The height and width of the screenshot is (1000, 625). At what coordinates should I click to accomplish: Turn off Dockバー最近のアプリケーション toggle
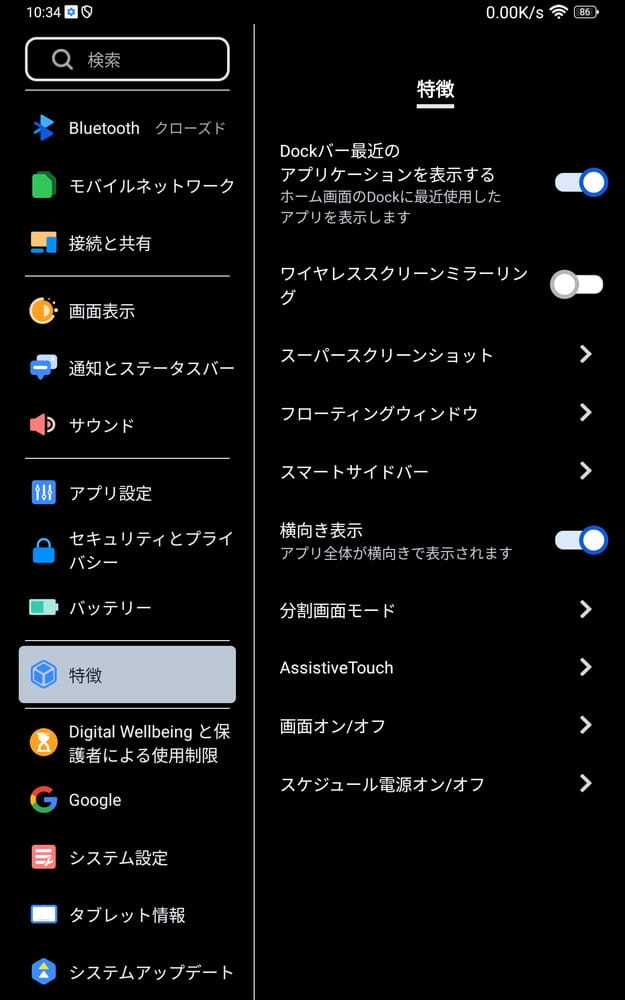580,182
